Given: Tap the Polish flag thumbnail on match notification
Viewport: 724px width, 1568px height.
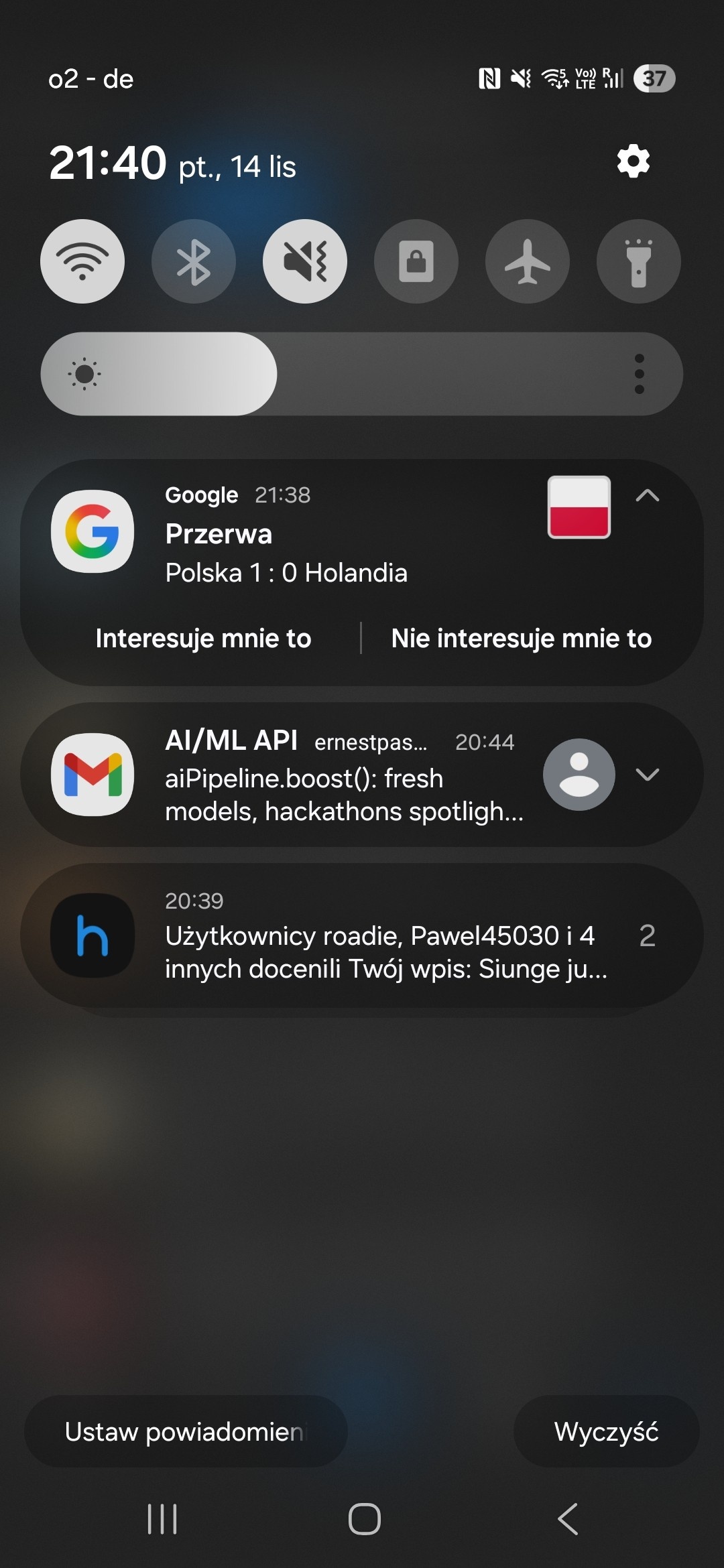Looking at the screenshot, I should click(579, 508).
